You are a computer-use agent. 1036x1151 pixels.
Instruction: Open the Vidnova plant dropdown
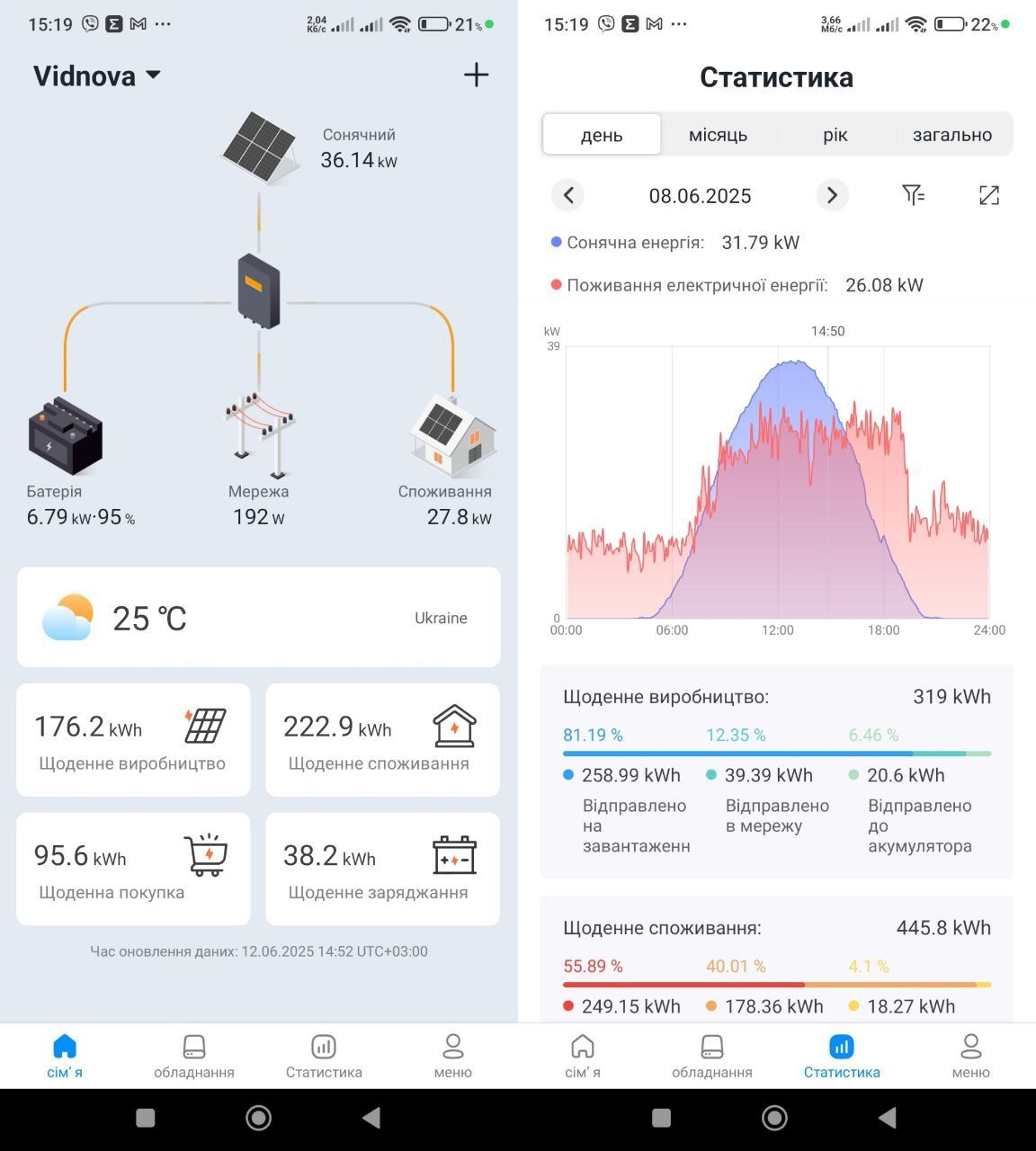coord(97,76)
